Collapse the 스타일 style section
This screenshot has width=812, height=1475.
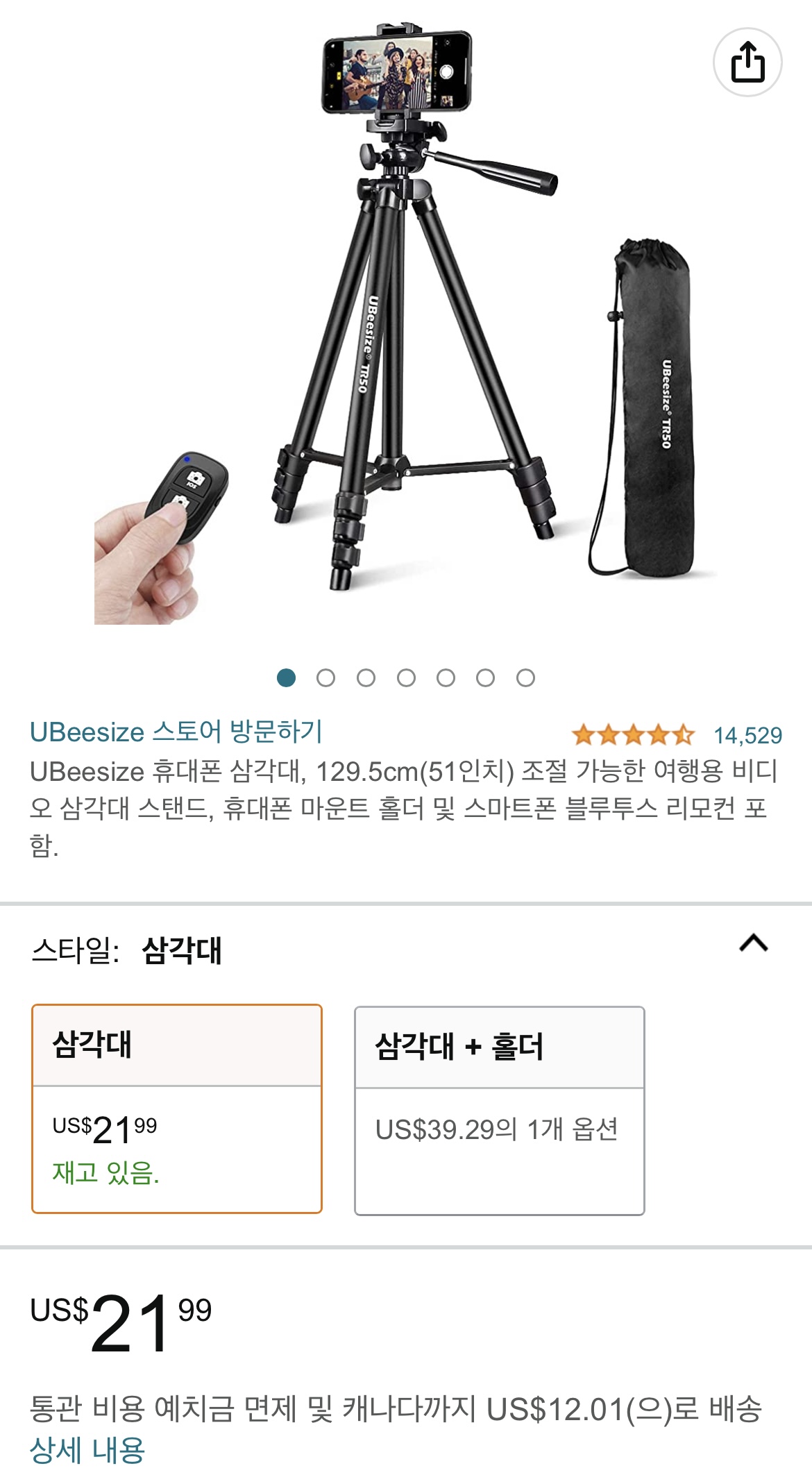coord(754,943)
